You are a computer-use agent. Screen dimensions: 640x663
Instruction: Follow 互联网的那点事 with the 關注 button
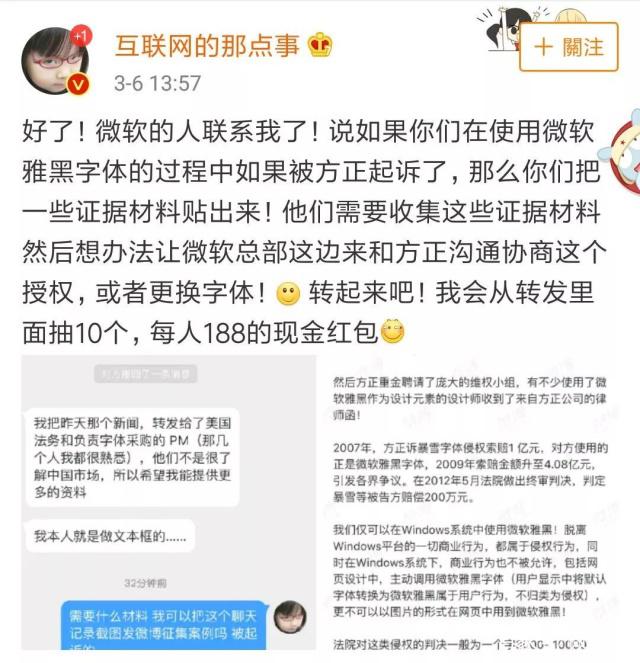tap(570, 47)
